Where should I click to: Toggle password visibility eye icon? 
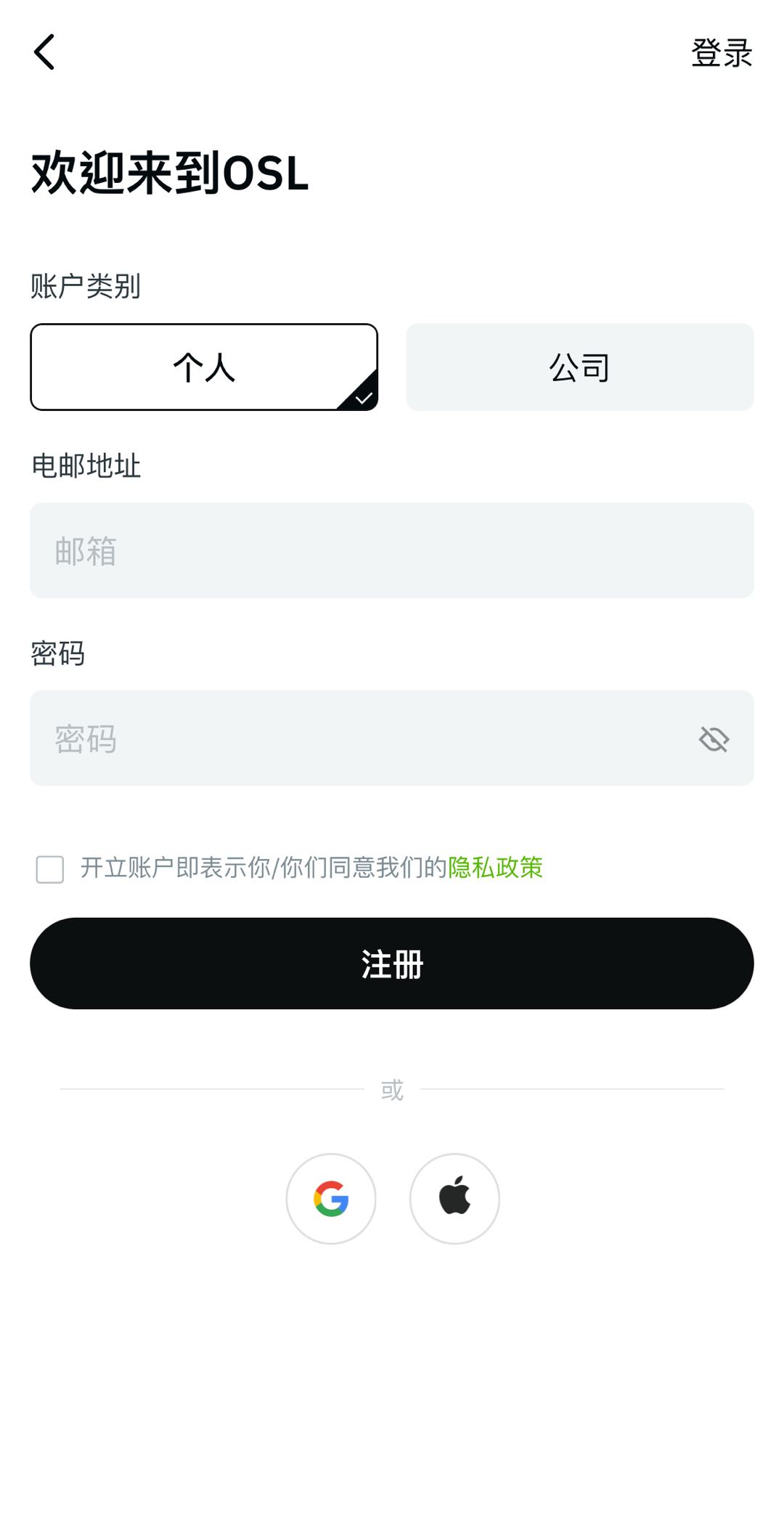pos(714,739)
